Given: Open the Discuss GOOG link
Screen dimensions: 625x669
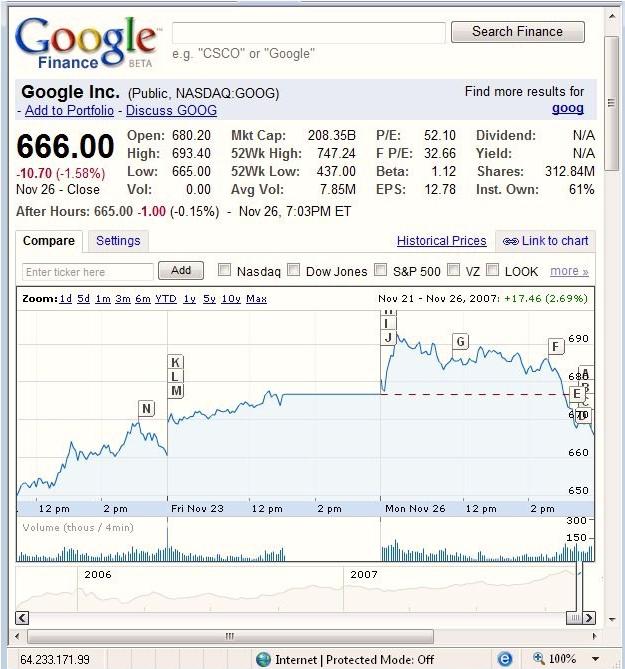Looking at the screenshot, I should pos(171,110).
